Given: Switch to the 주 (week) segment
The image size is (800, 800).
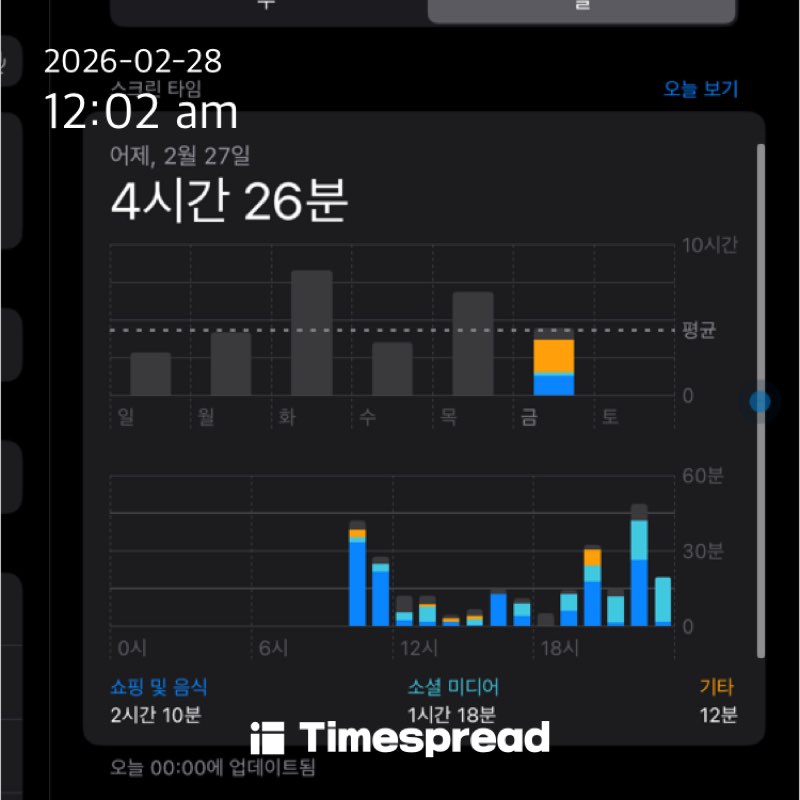Looking at the screenshot, I should [x=267, y=8].
